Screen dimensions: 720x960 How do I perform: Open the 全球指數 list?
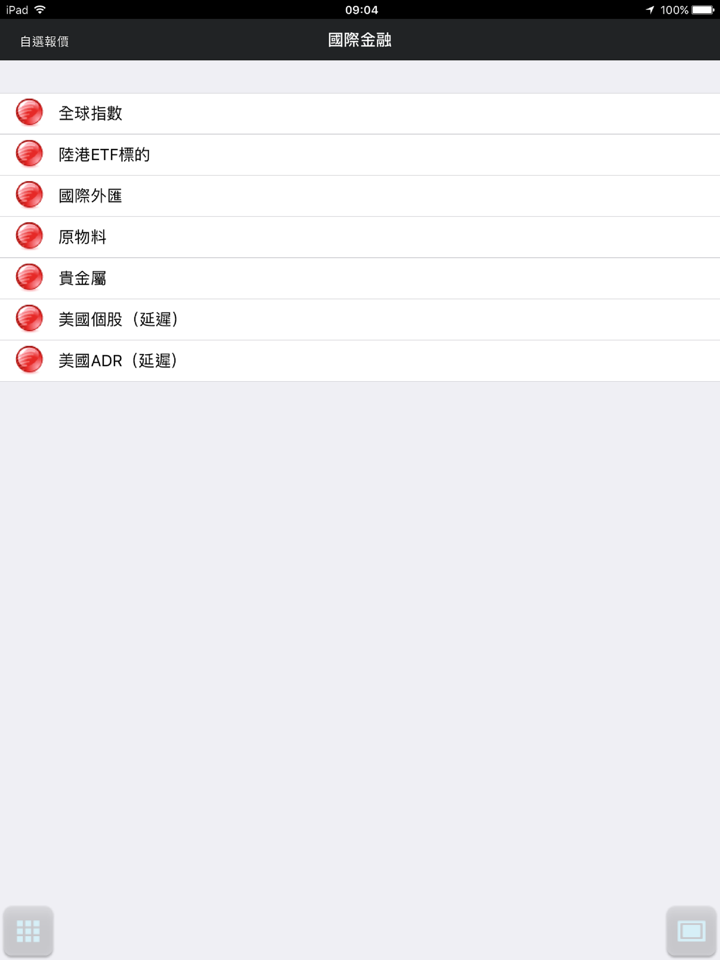click(90, 114)
